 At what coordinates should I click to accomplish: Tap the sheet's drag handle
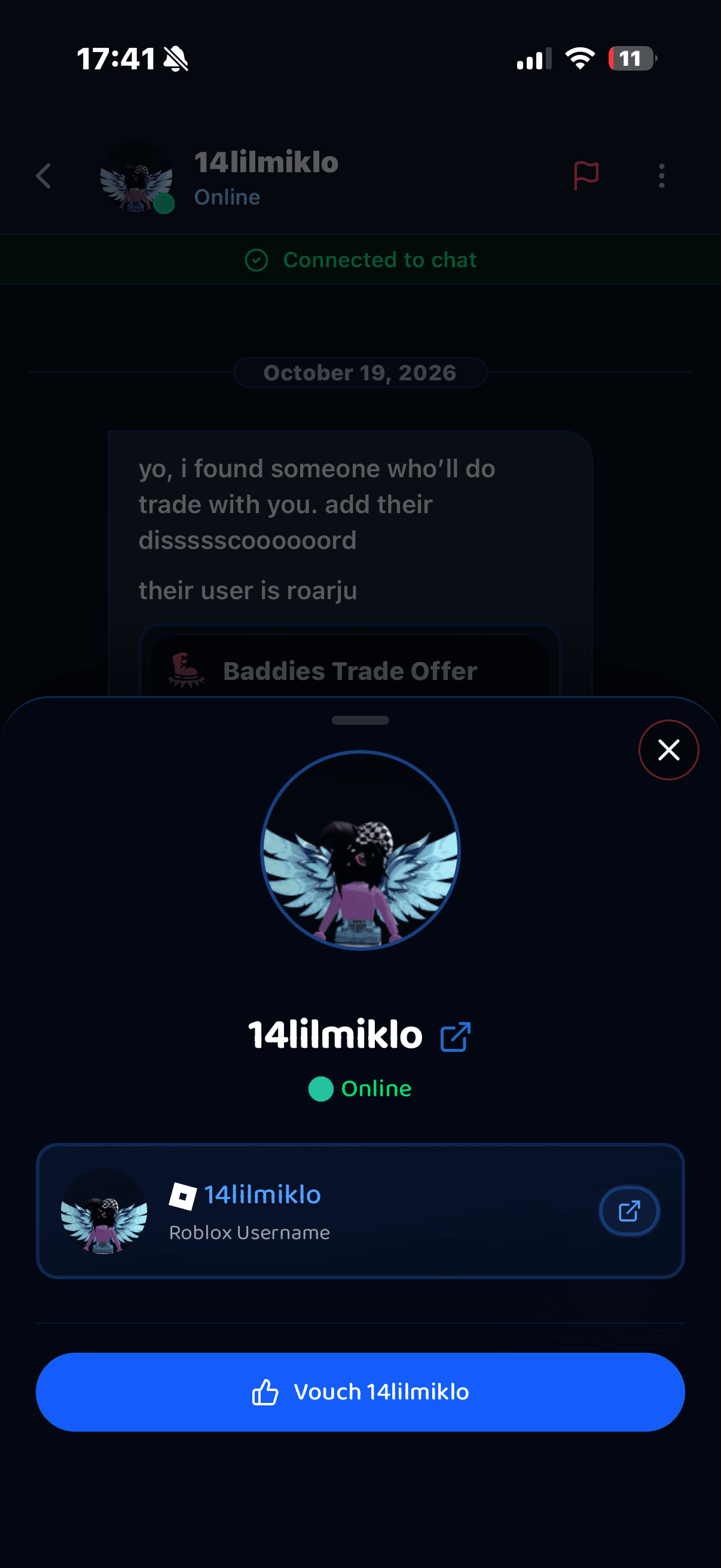pos(360,720)
